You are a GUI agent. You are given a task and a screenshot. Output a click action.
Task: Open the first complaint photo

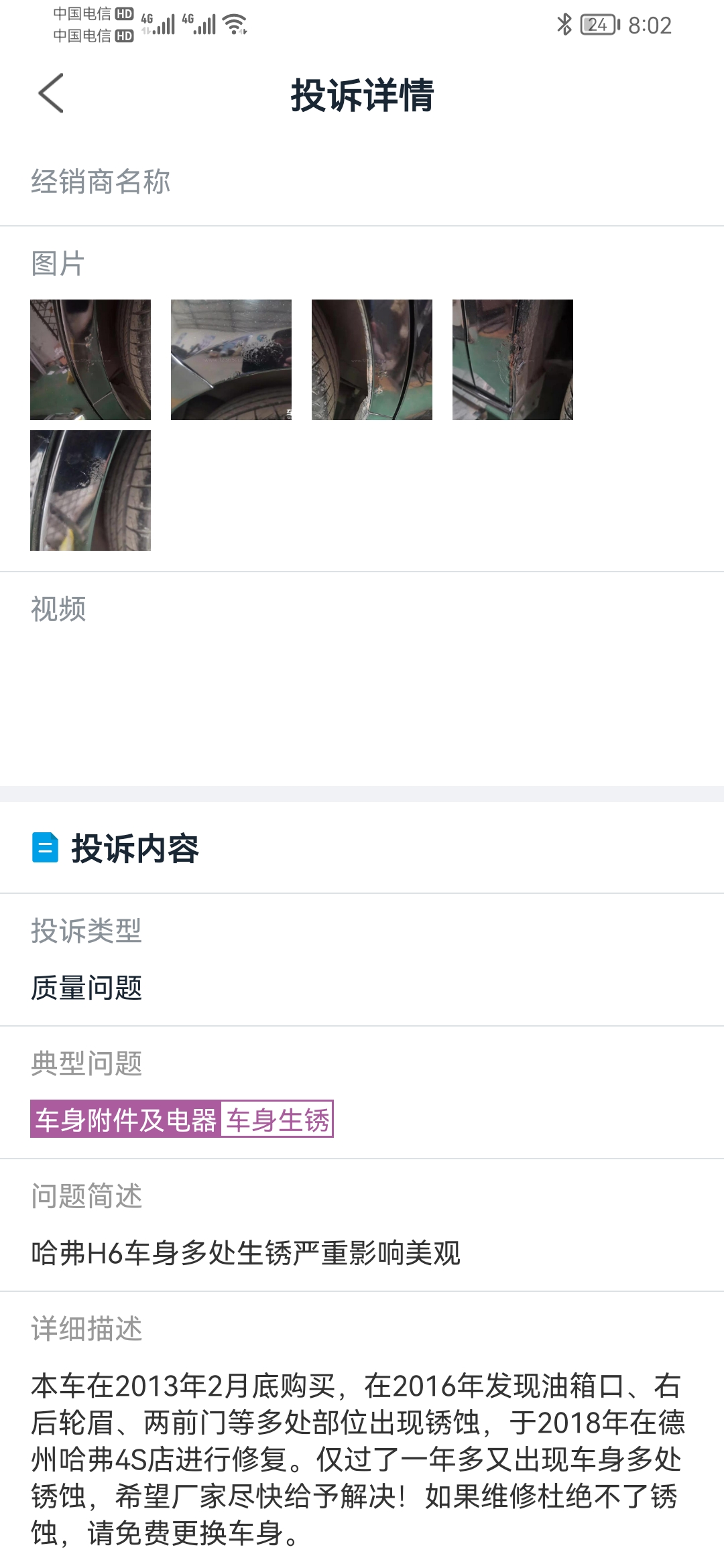pyautogui.click(x=90, y=360)
